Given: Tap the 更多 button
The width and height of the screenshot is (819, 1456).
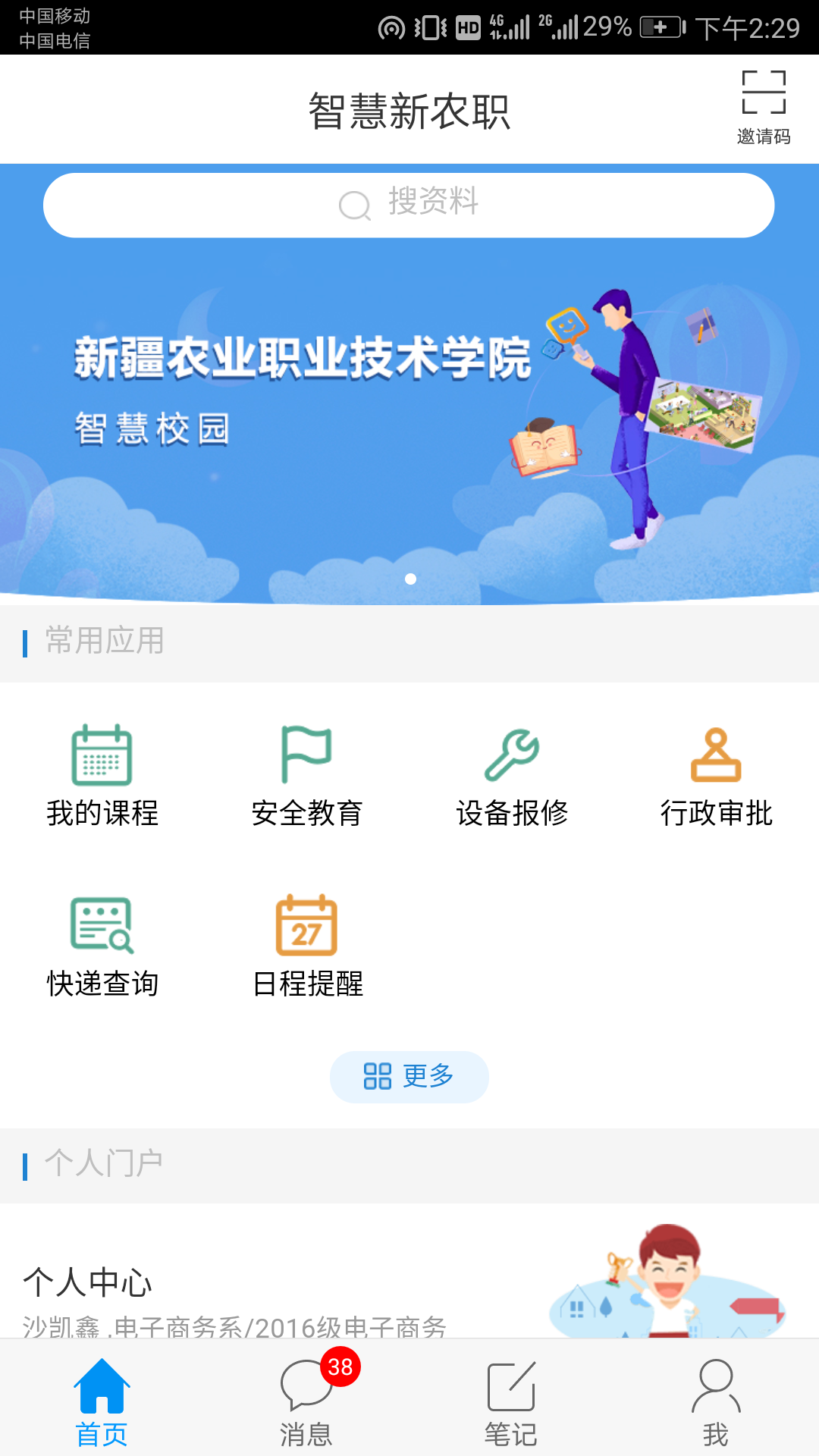Looking at the screenshot, I should coord(409,1076).
